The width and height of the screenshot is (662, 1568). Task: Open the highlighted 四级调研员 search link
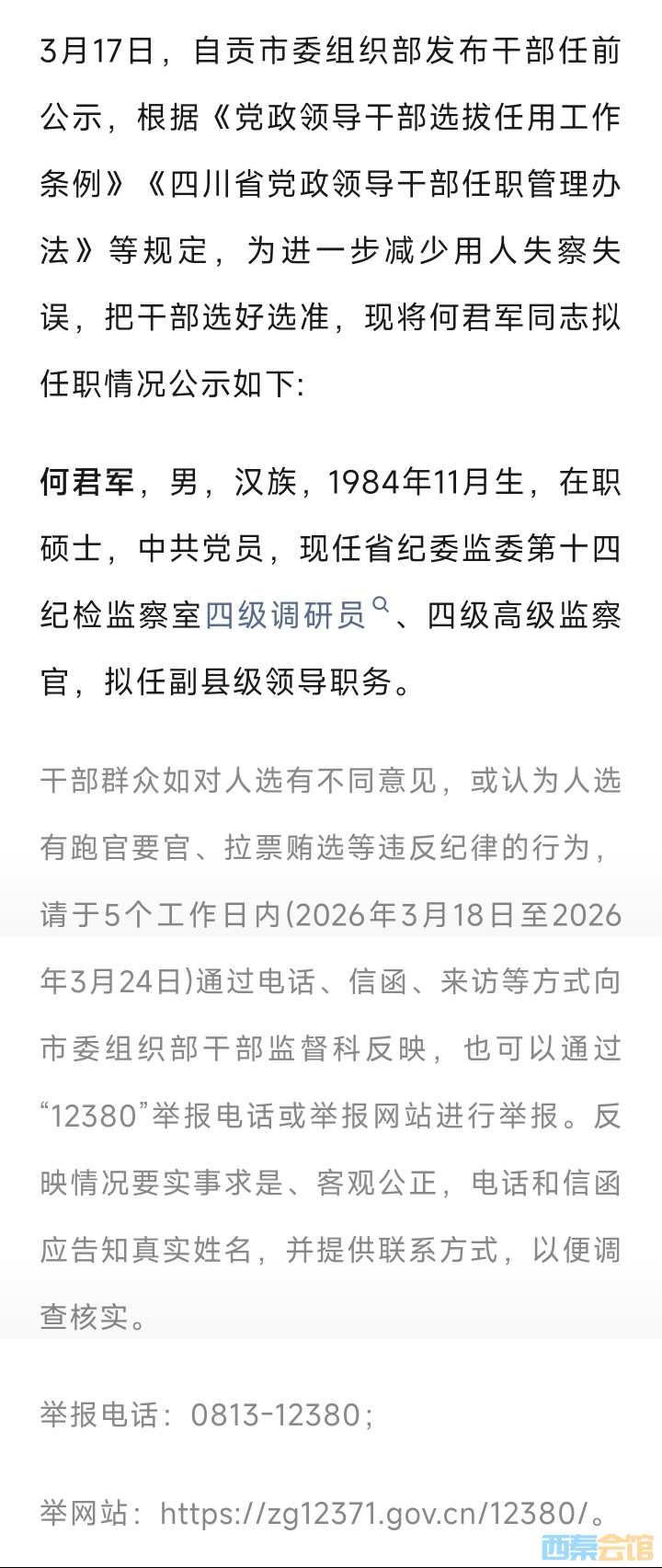287,614
